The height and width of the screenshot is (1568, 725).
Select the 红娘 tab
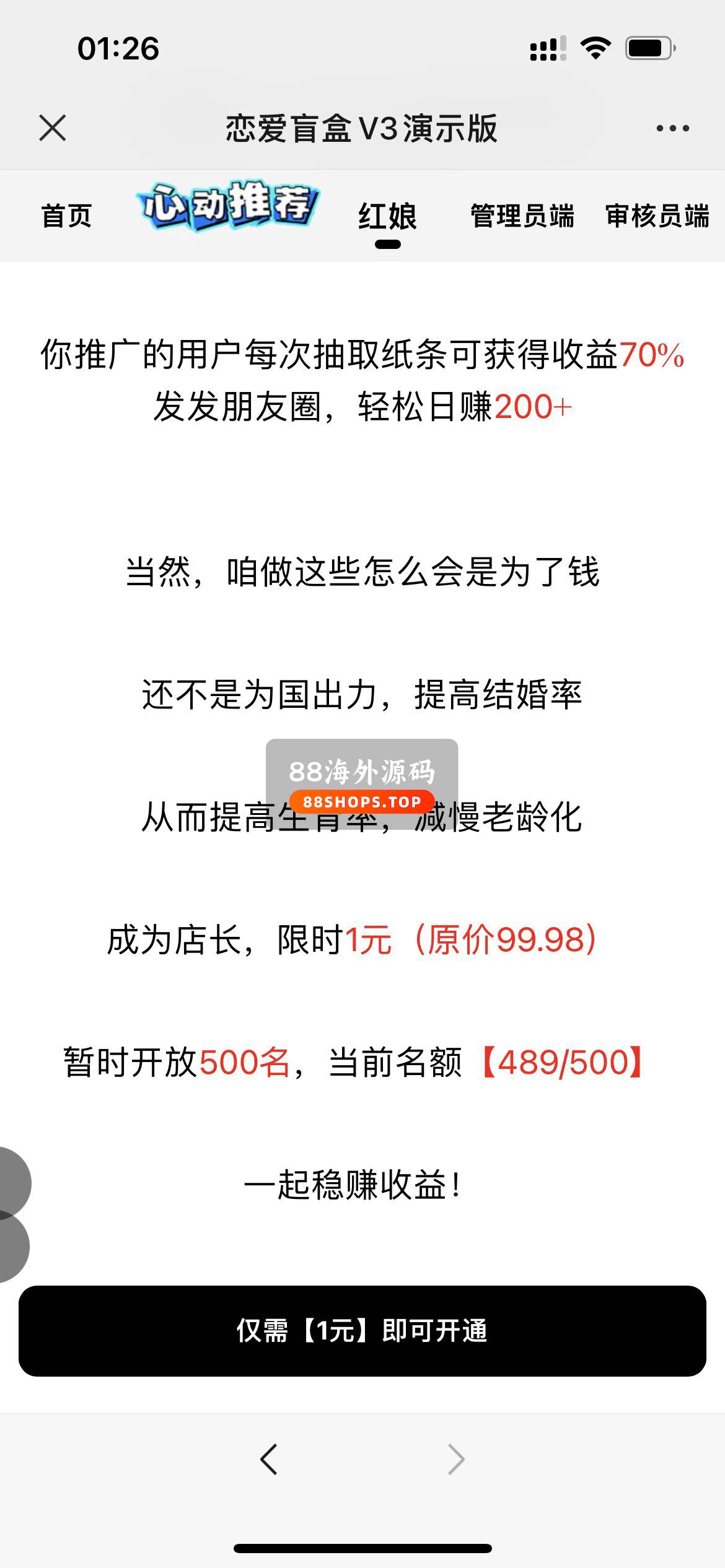click(387, 216)
